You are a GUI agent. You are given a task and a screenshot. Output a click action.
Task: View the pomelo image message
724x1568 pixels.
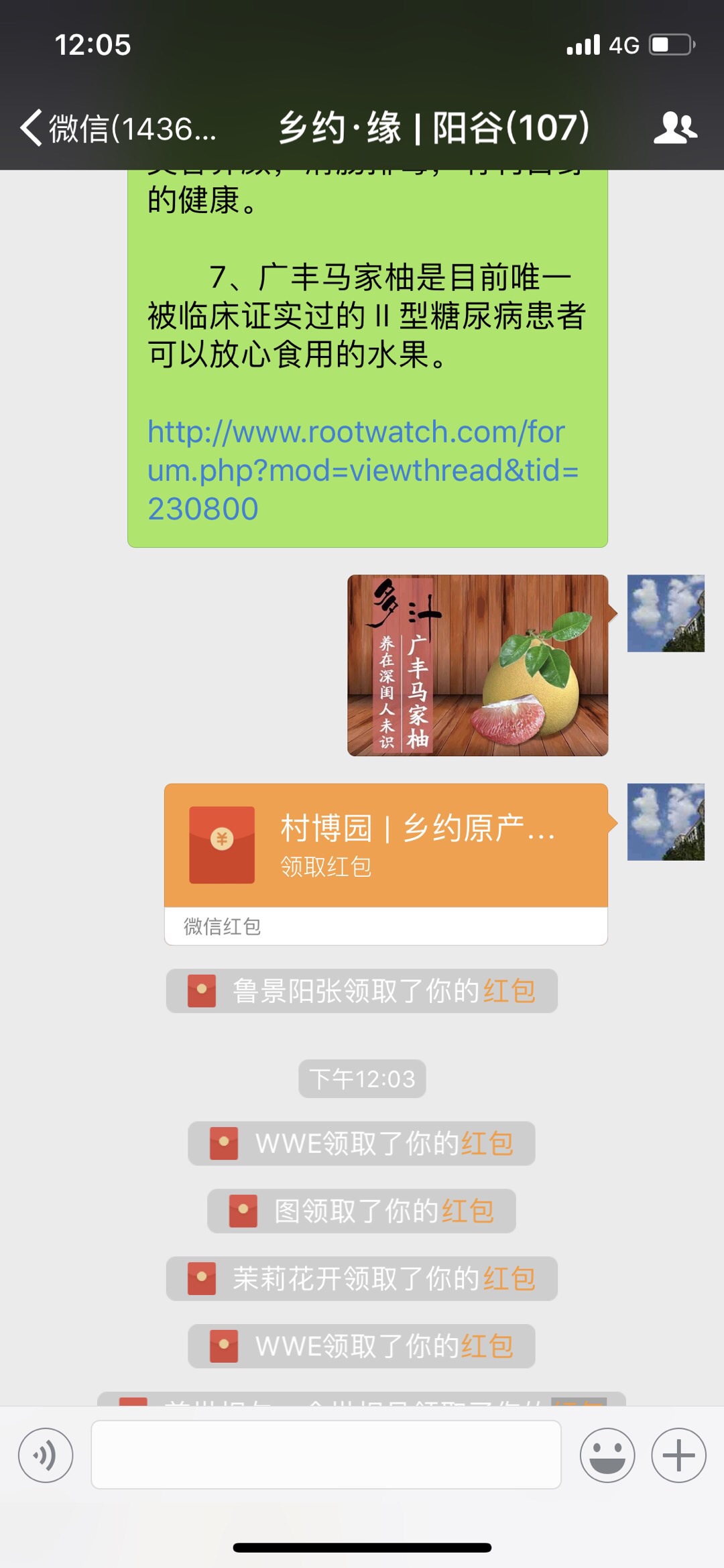pyautogui.click(x=477, y=665)
